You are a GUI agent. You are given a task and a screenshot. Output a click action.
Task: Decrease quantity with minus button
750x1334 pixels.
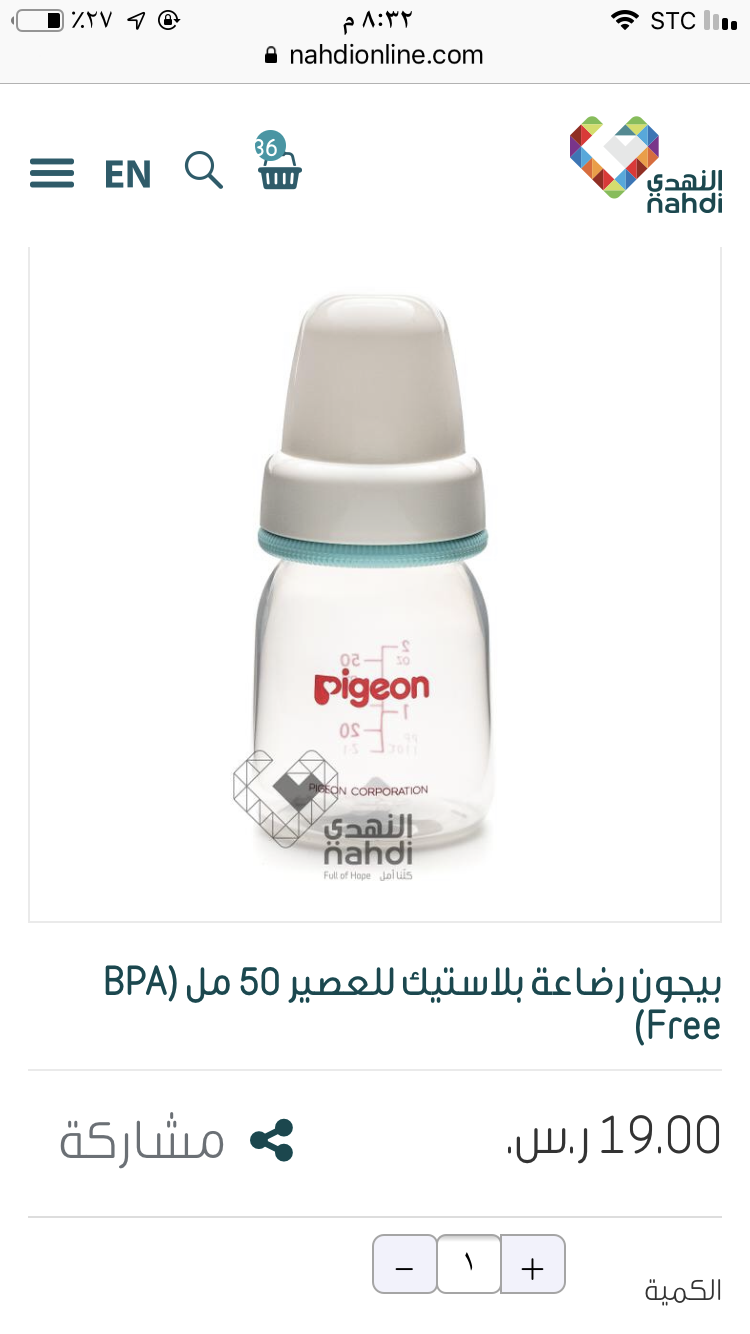pos(404,1265)
